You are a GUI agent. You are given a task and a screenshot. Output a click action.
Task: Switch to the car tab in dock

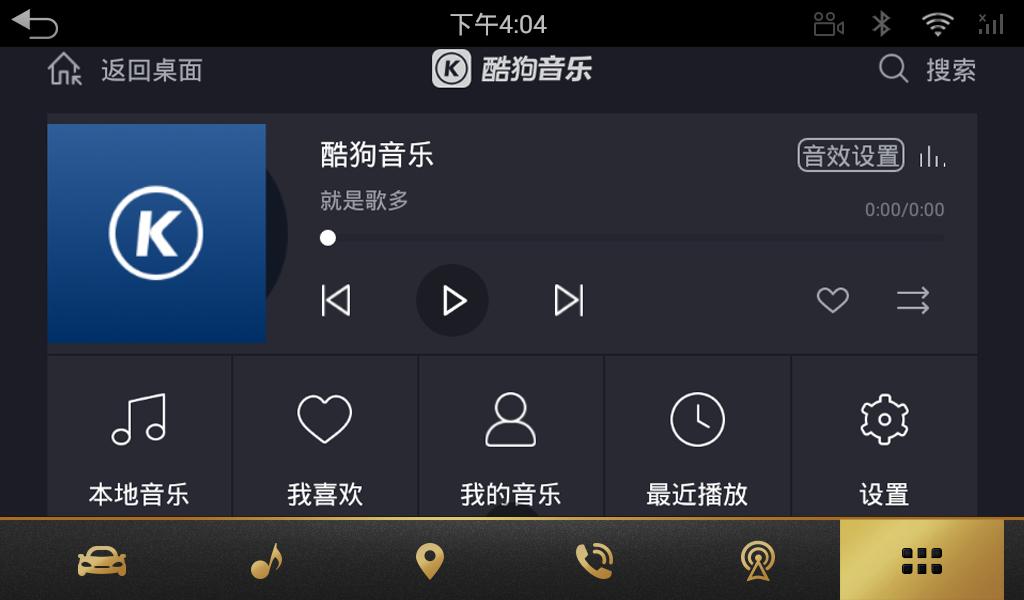point(102,561)
